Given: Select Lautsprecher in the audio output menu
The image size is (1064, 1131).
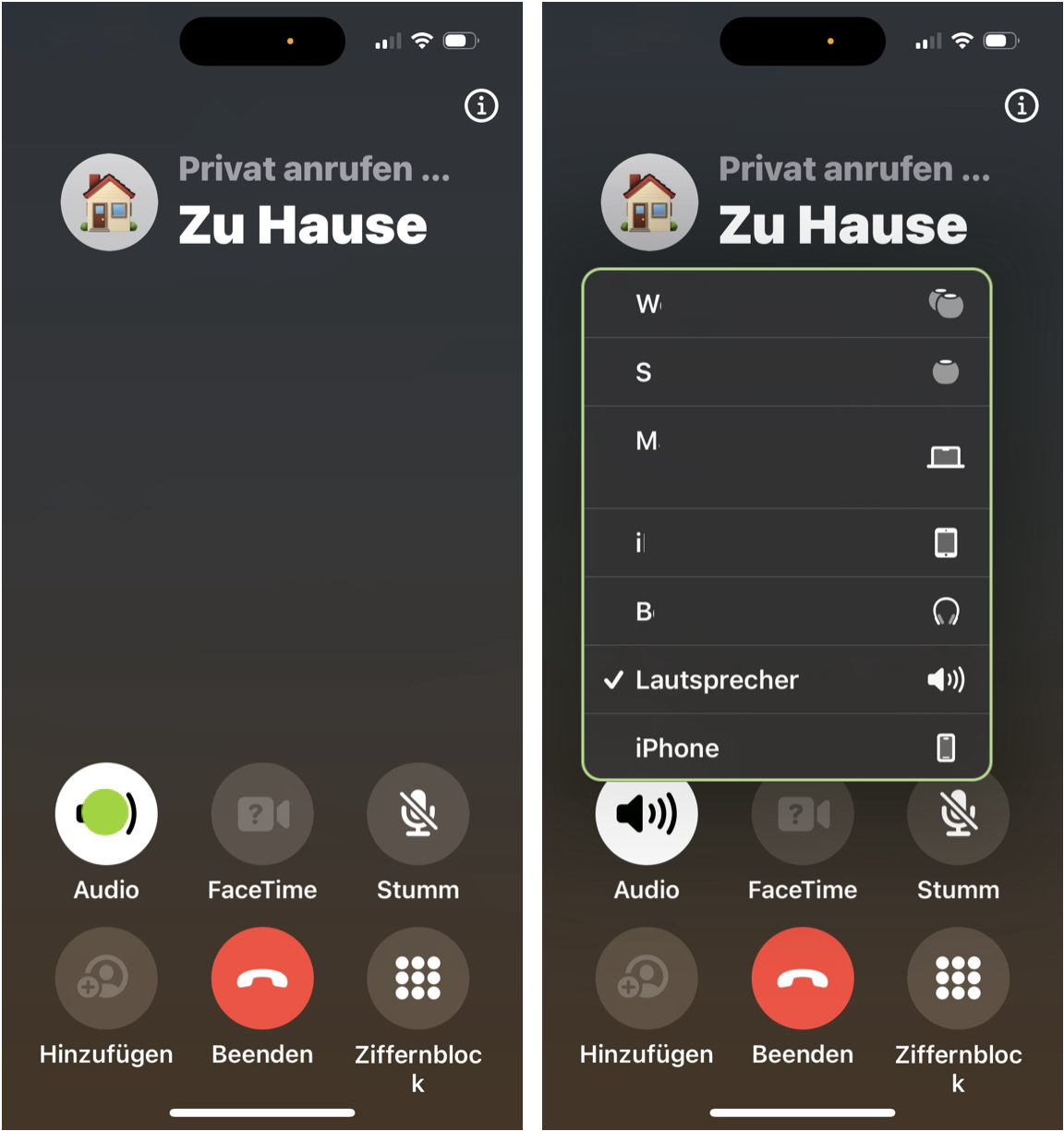Looking at the screenshot, I should click(786, 680).
